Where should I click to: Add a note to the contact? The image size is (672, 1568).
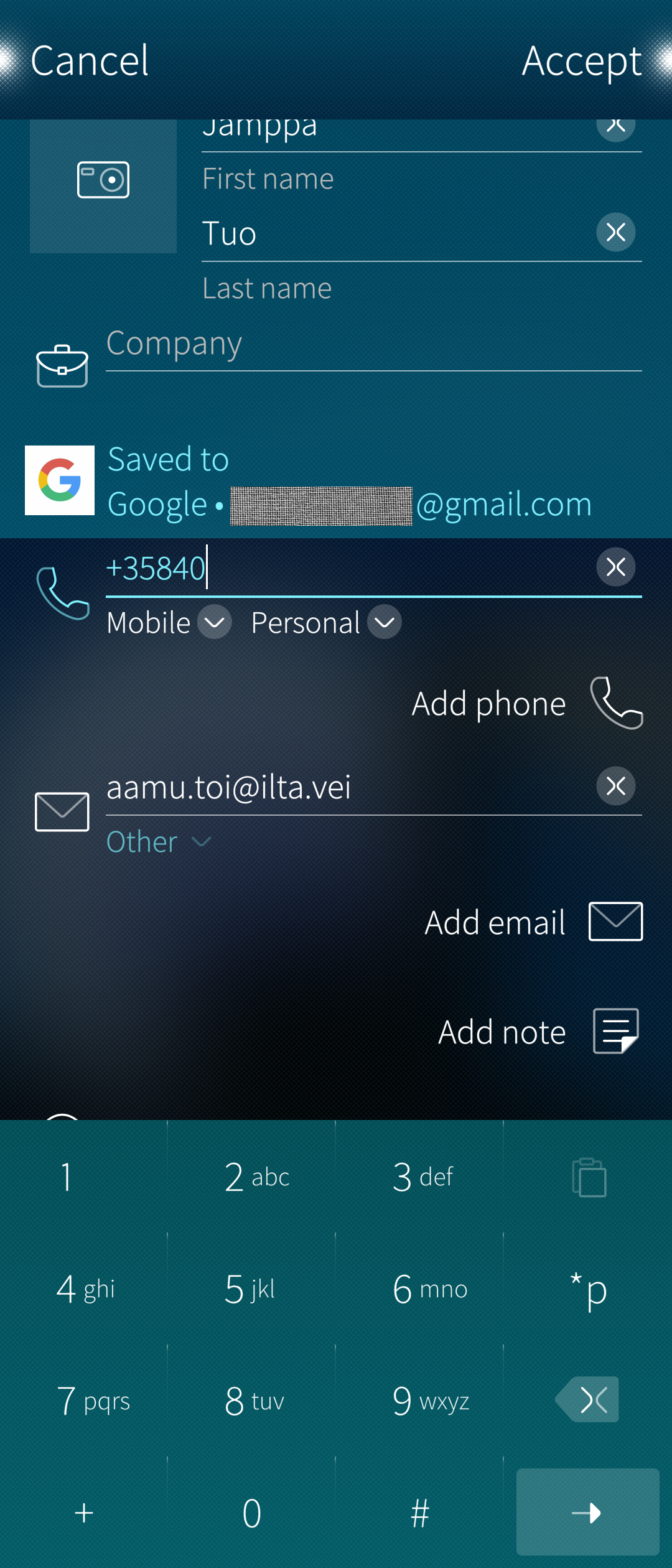[538, 1032]
